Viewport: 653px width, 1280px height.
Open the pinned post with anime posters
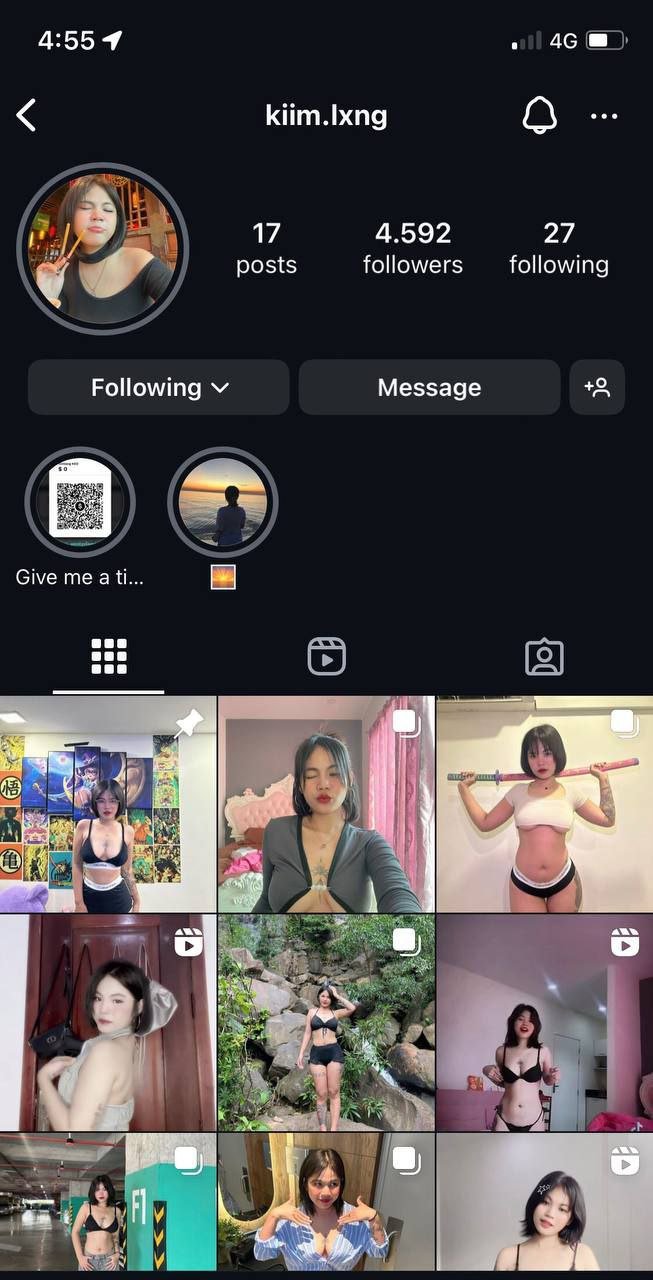coord(108,804)
